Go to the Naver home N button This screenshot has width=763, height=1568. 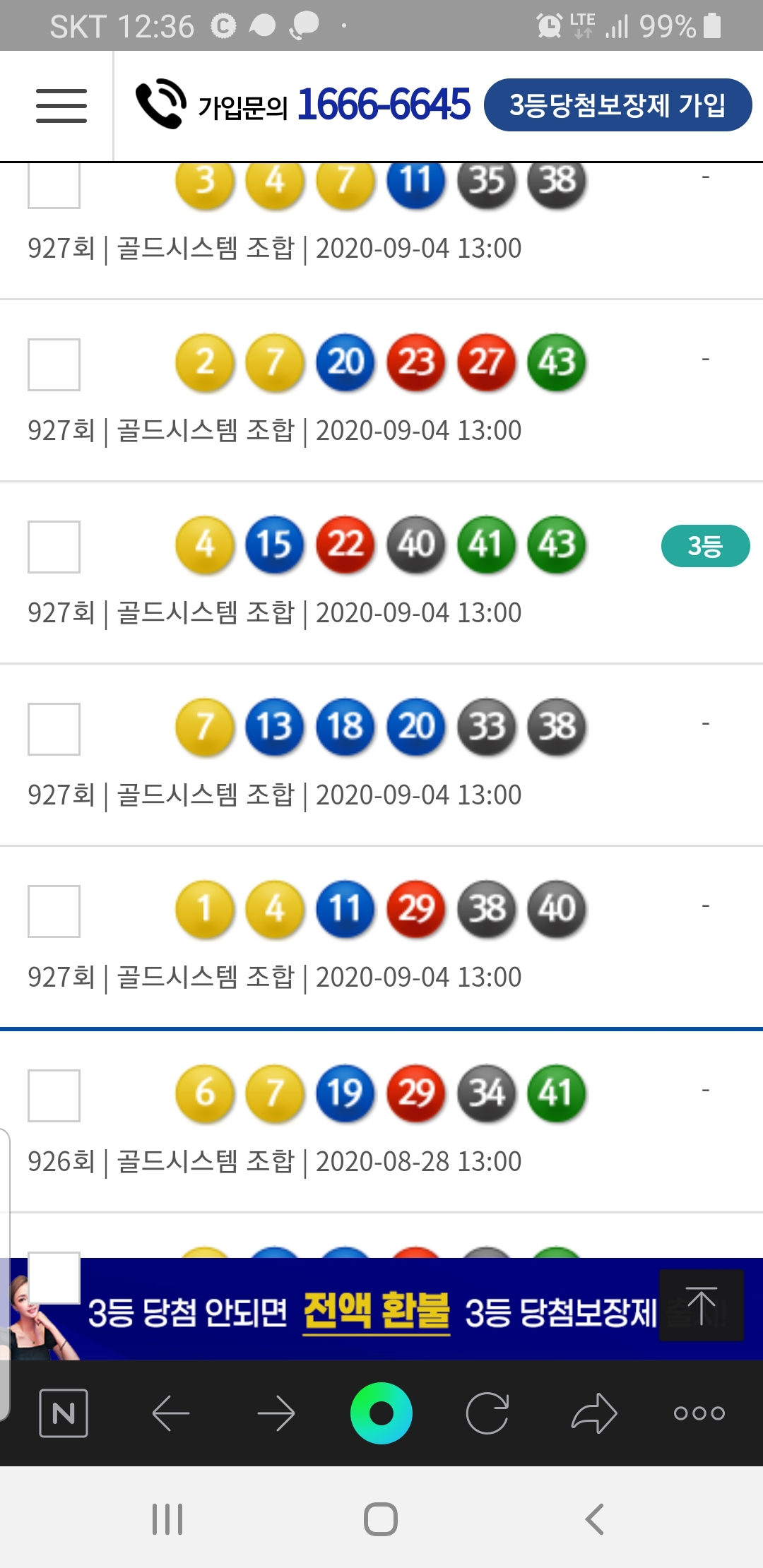64,1413
